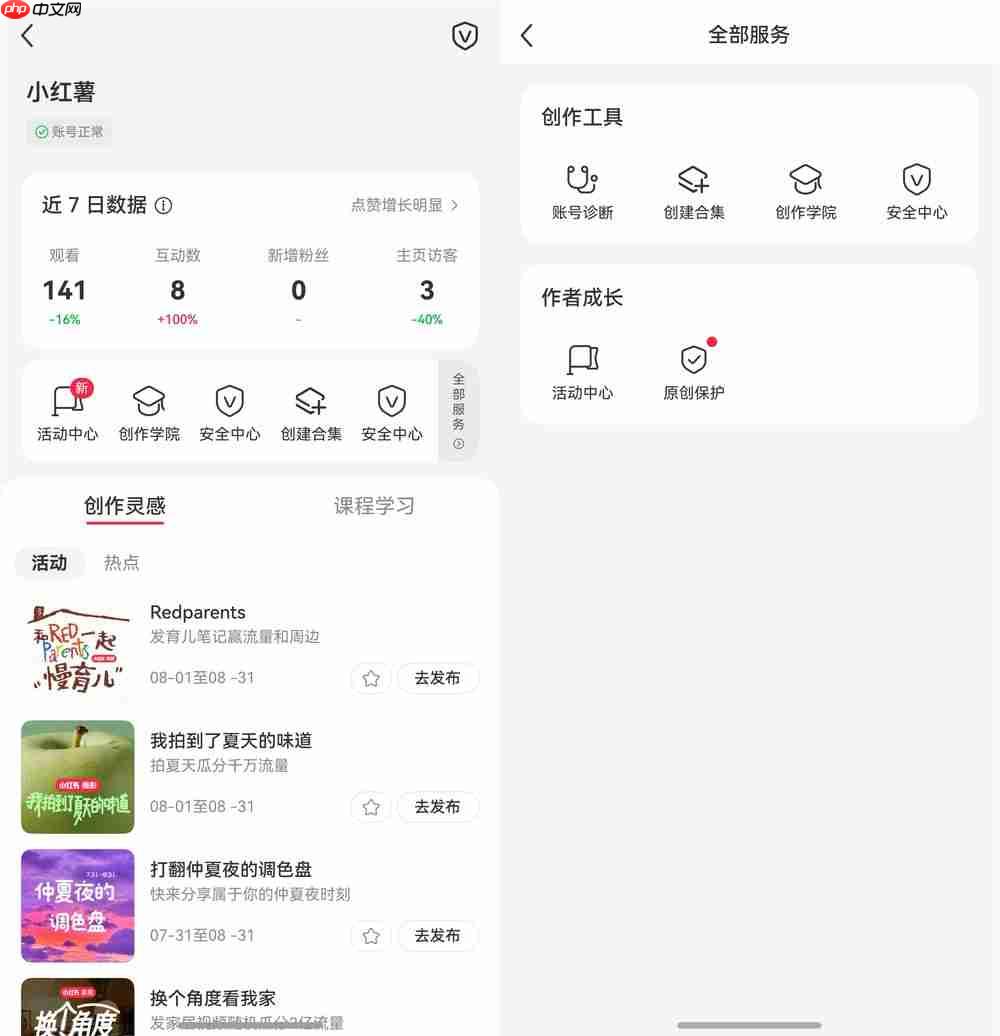Image resolution: width=1000 pixels, height=1036 pixels.
Task: Open the V verification icon at top
Action: pyautogui.click(x=465, y=35)
